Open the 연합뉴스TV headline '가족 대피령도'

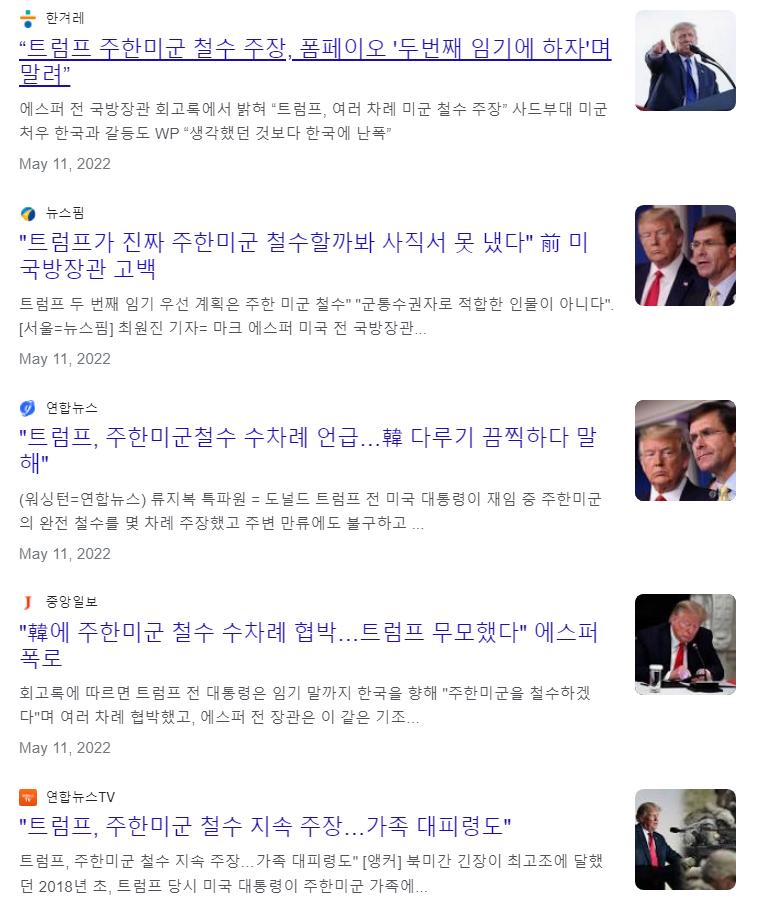point(265,826)
